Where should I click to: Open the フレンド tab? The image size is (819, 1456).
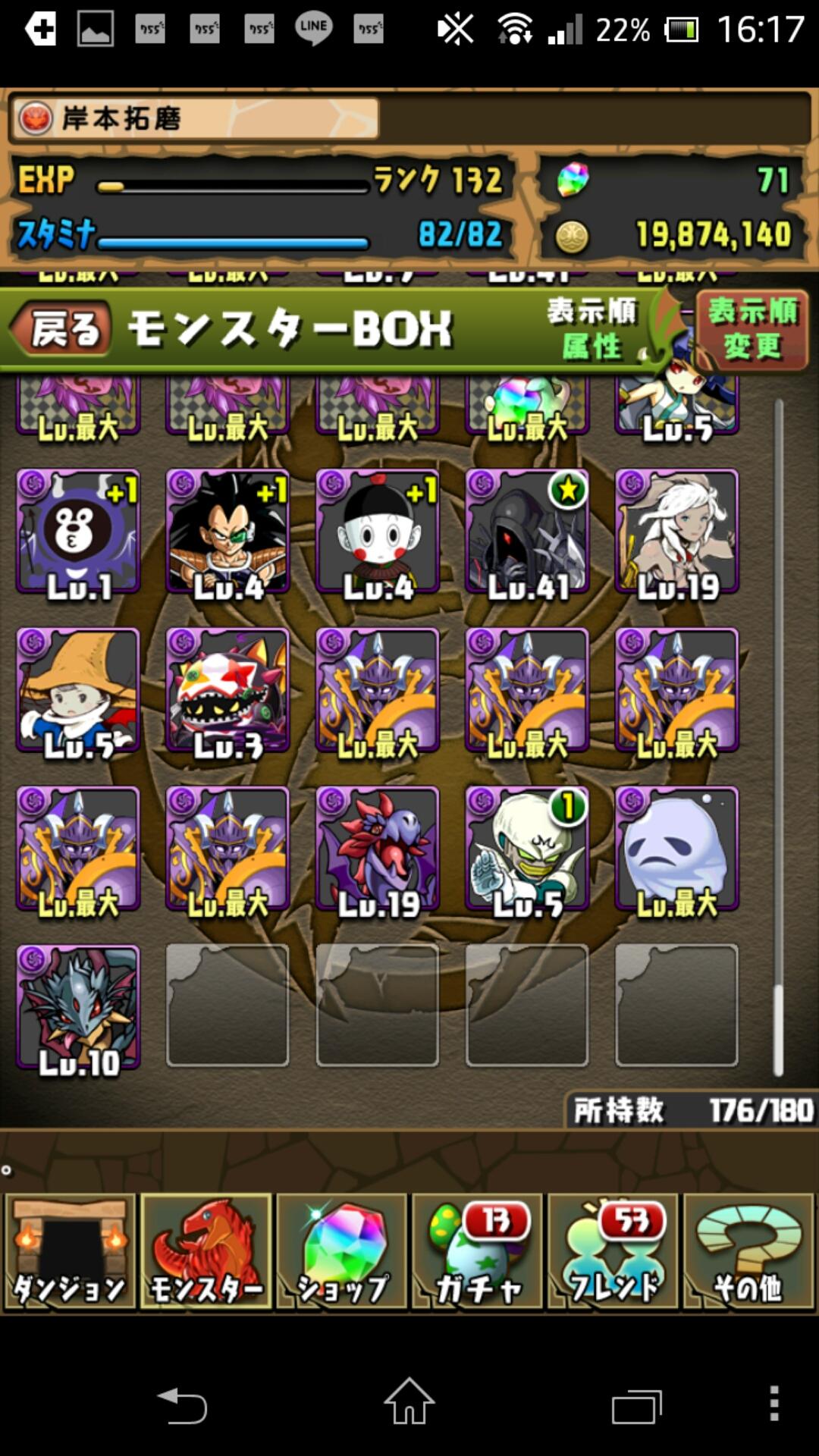(613, 1251)
